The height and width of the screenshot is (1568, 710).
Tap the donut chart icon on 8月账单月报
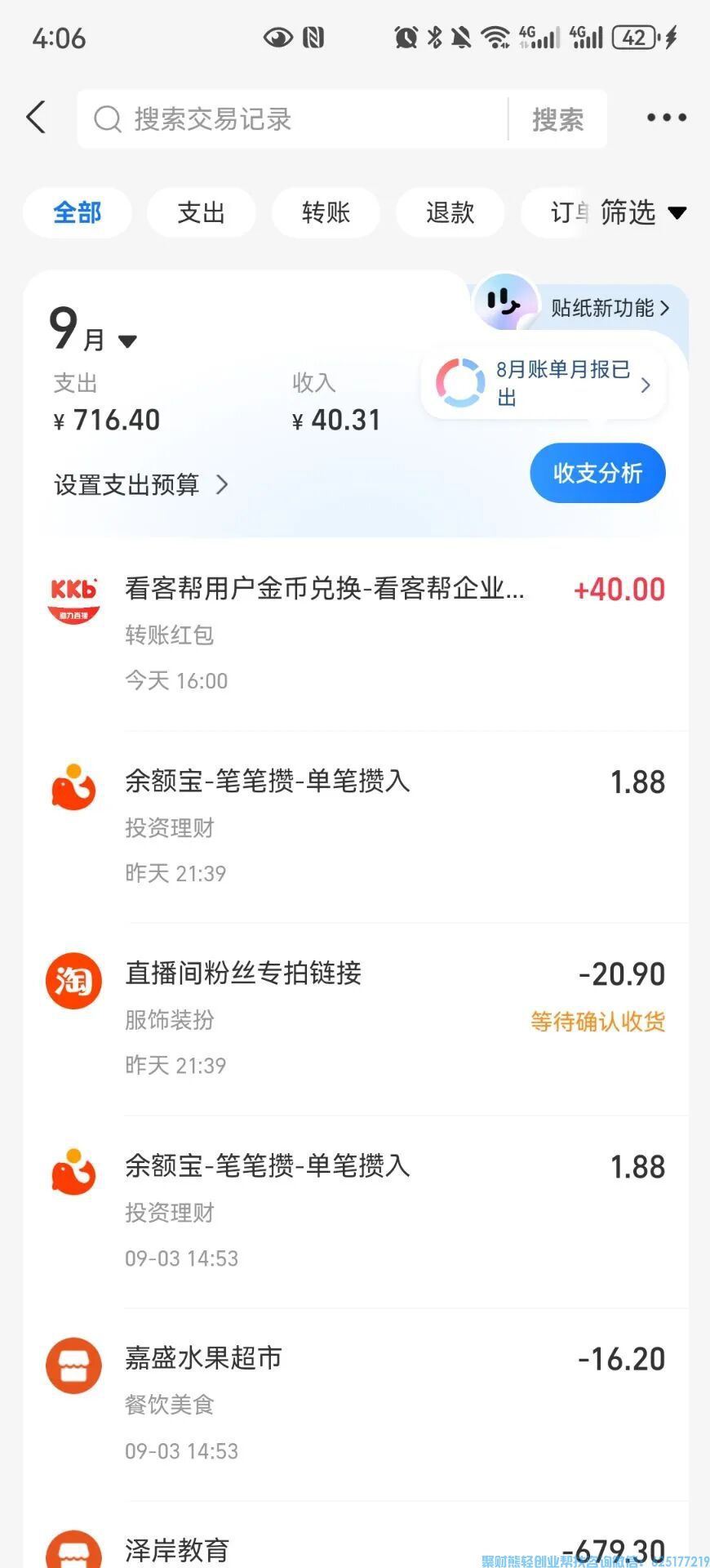point(459,382)
